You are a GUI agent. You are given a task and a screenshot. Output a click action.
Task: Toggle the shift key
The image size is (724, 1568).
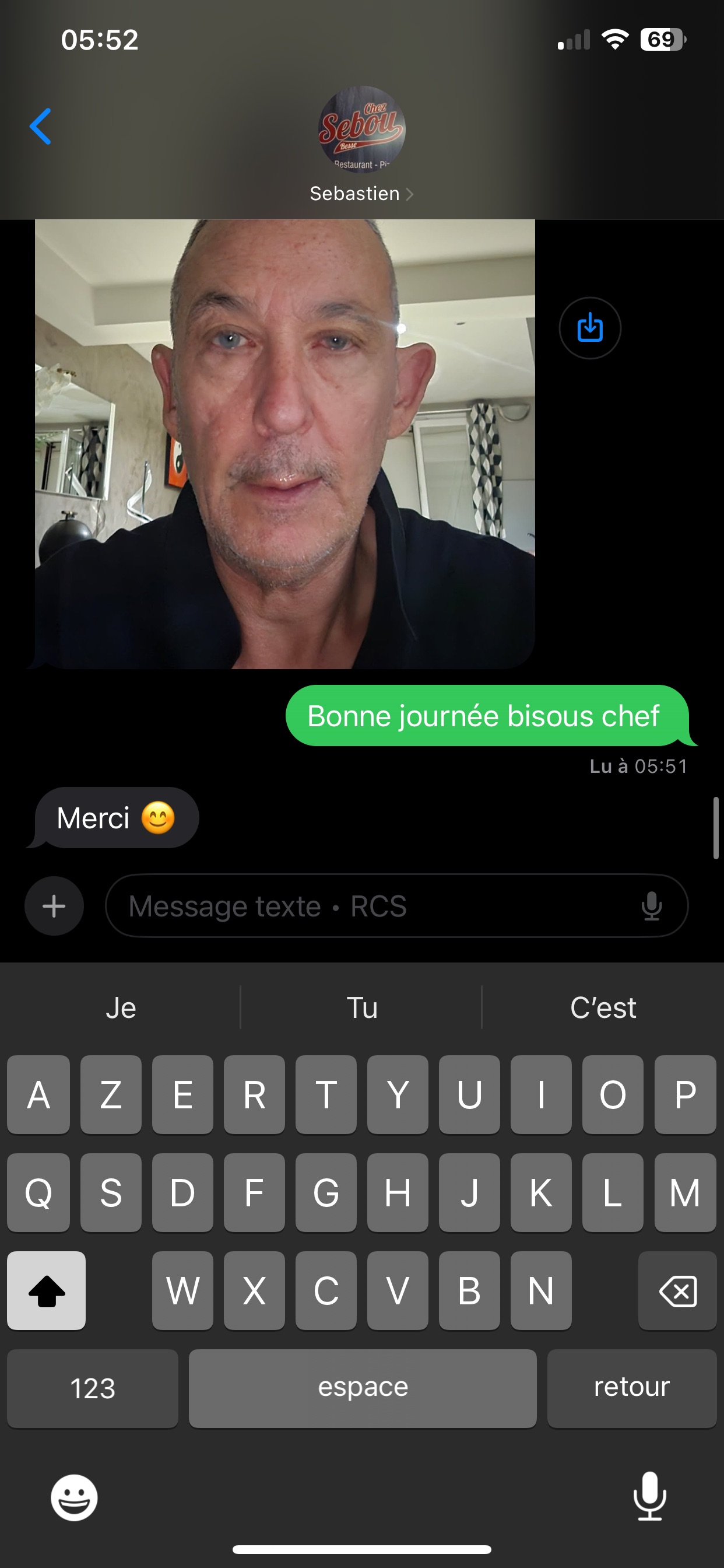coord(46,1290)
